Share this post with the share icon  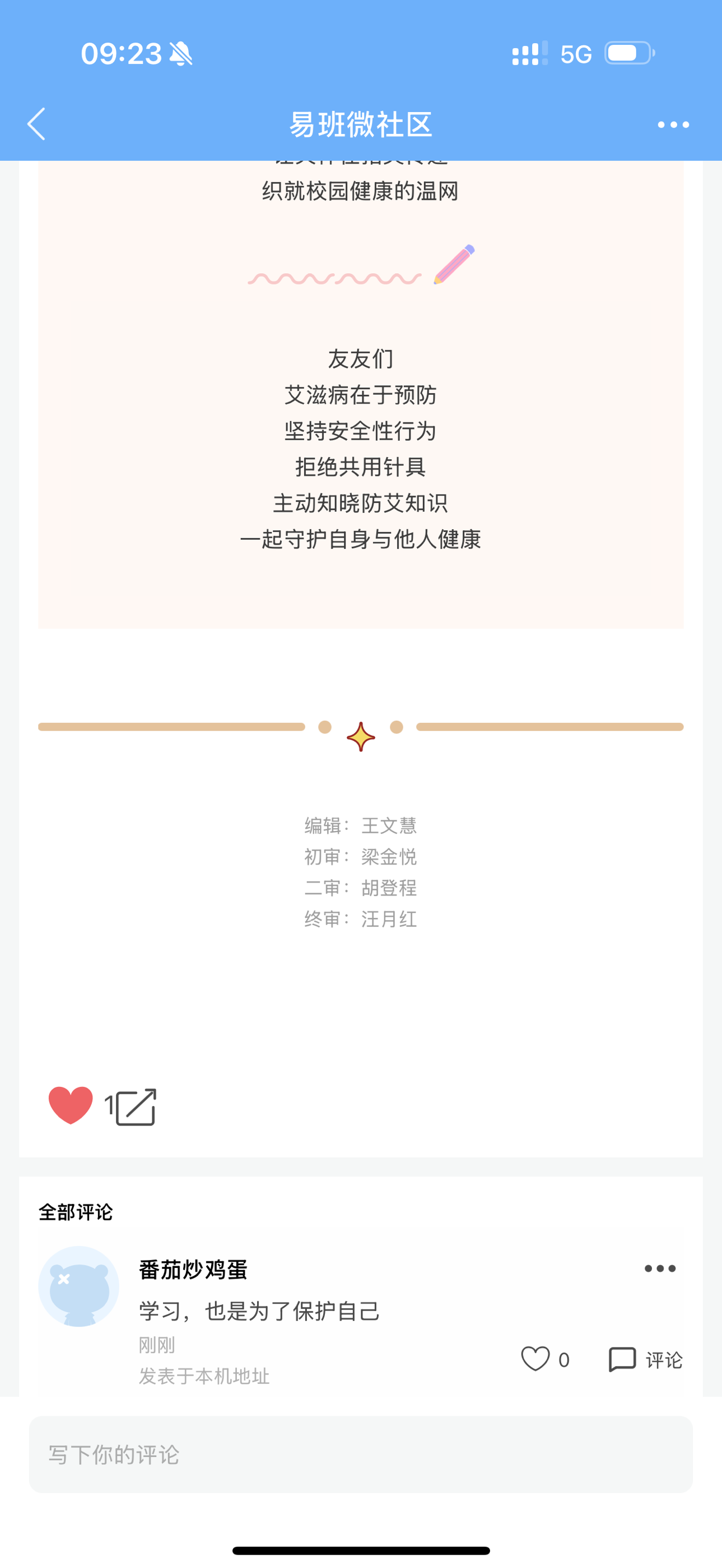(136, 1107)
